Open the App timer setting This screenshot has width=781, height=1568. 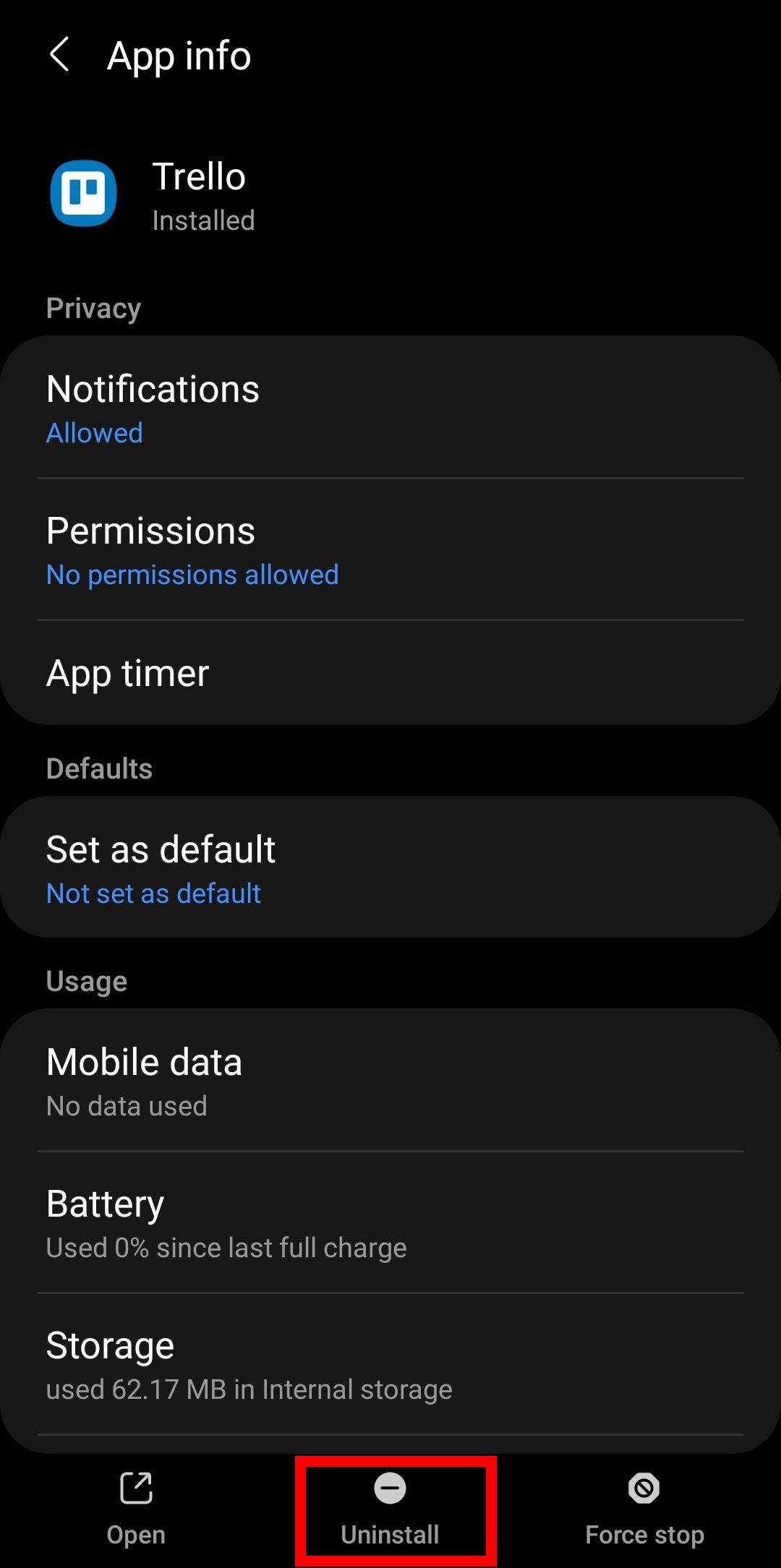(390, 672)
